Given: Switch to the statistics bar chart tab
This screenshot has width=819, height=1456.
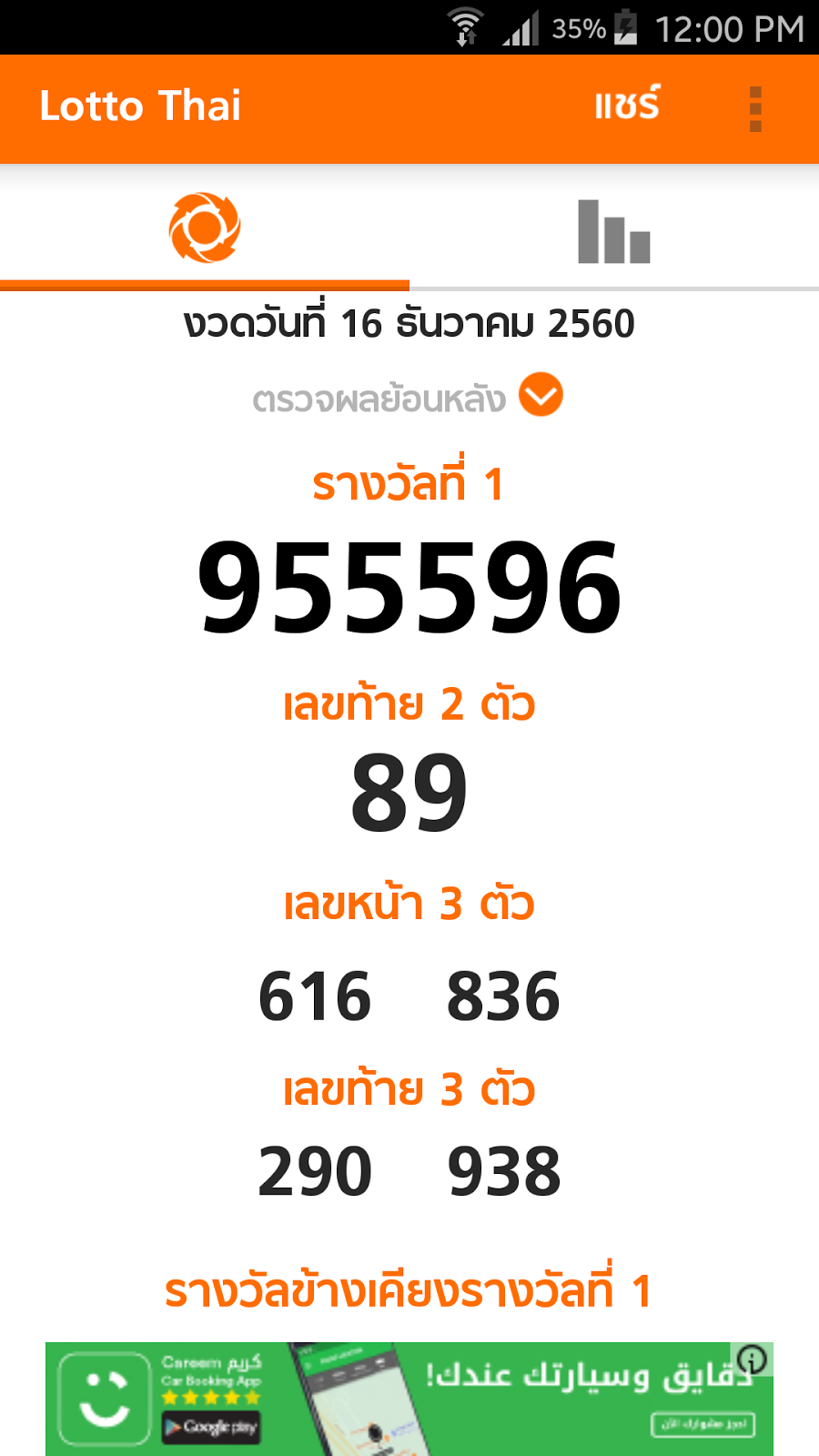Looking at the screenshot, I should click(x=614, y=231).
